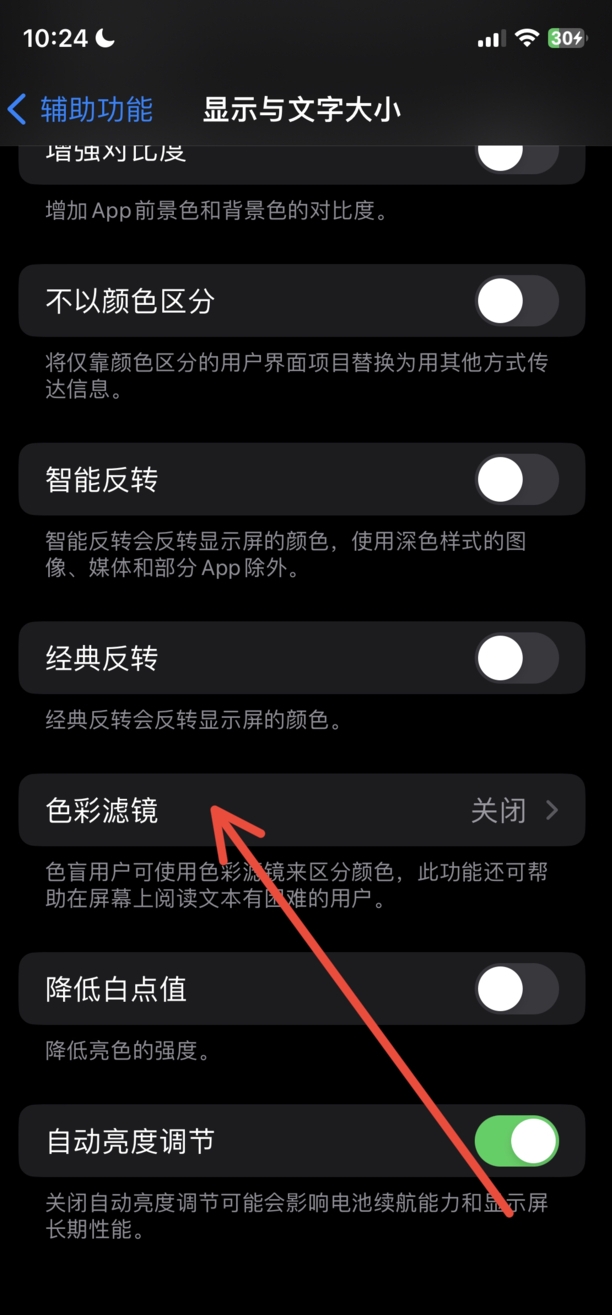The image size is (612, 1315).
Task: Turn on 降低白点值
Action: [515, 989]
